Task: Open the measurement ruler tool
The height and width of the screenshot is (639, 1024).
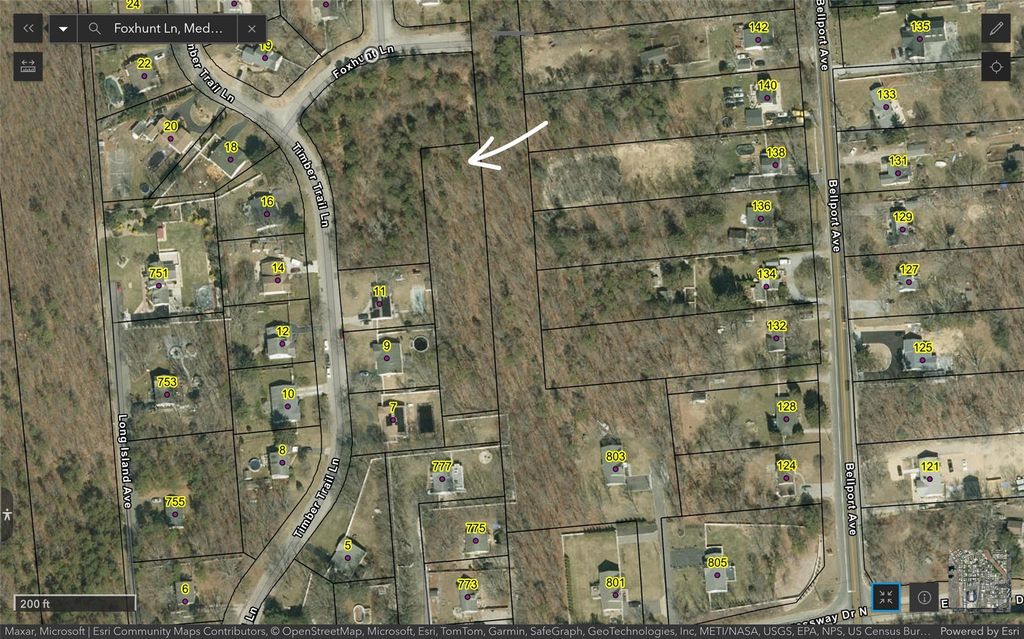Action: click(x=28, y=66)
